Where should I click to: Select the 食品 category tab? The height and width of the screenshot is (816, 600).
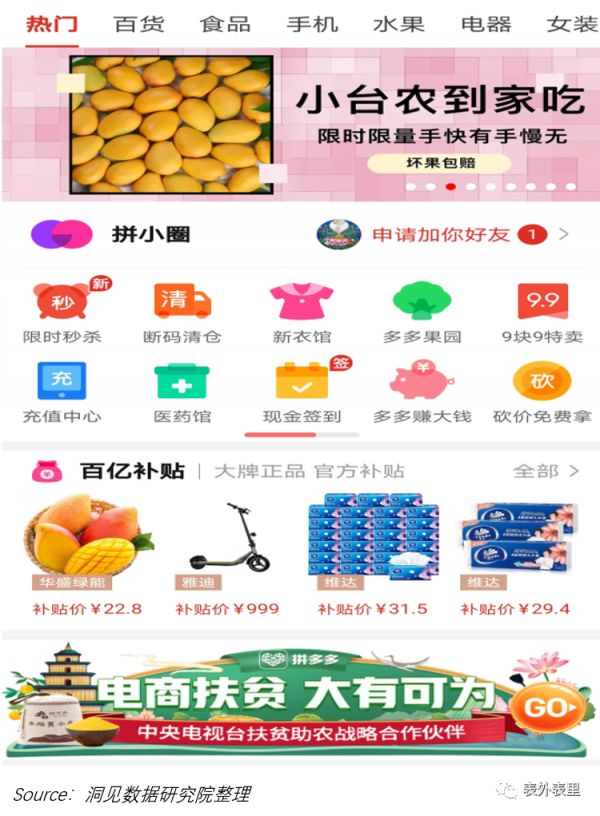(x=225, y=23)
